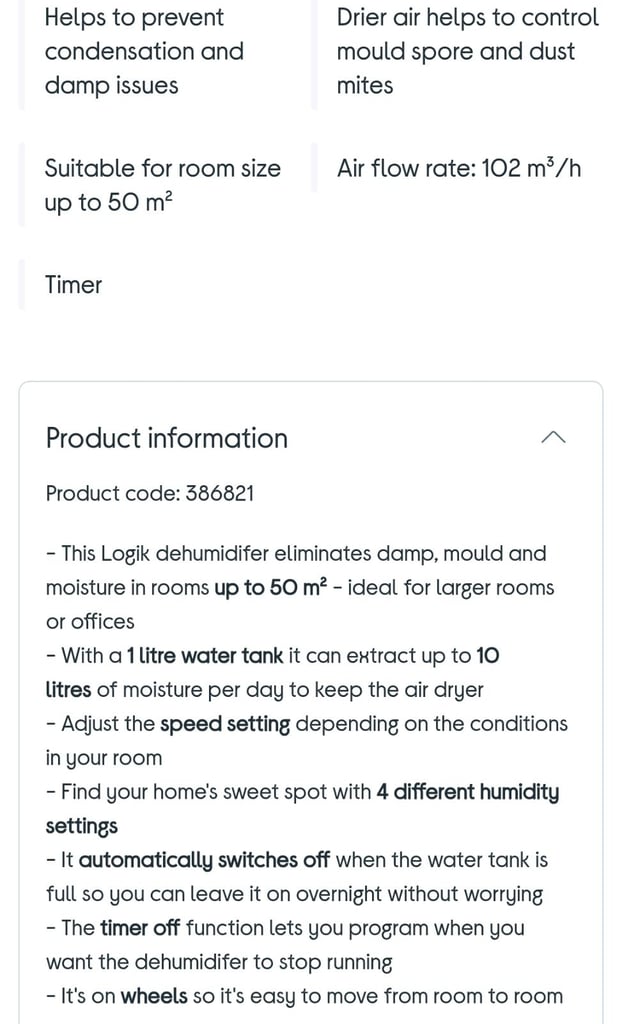The width and height of the screenshot is (622, 1024).
Task: Collapse the Product information section
Action: pos(553,438)
